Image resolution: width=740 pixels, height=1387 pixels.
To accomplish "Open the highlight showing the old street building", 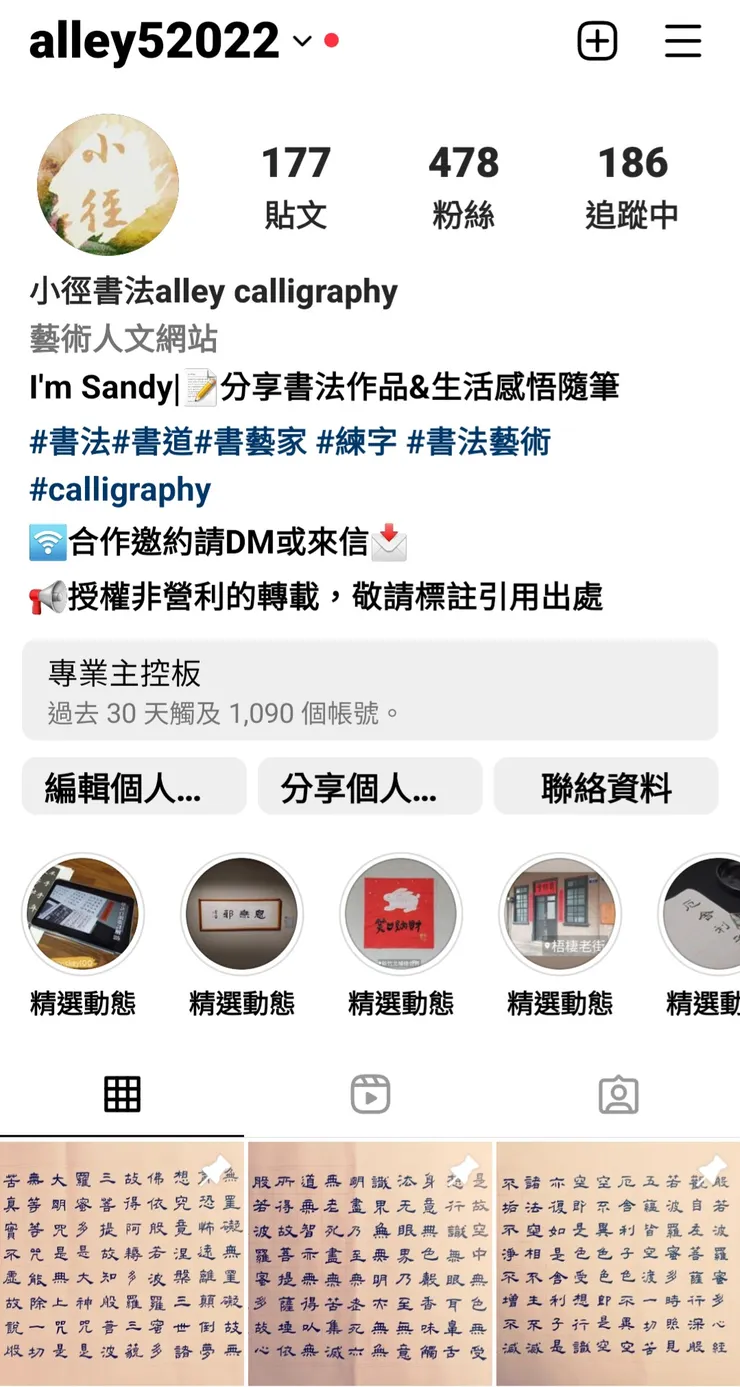I will coord(560,915).
